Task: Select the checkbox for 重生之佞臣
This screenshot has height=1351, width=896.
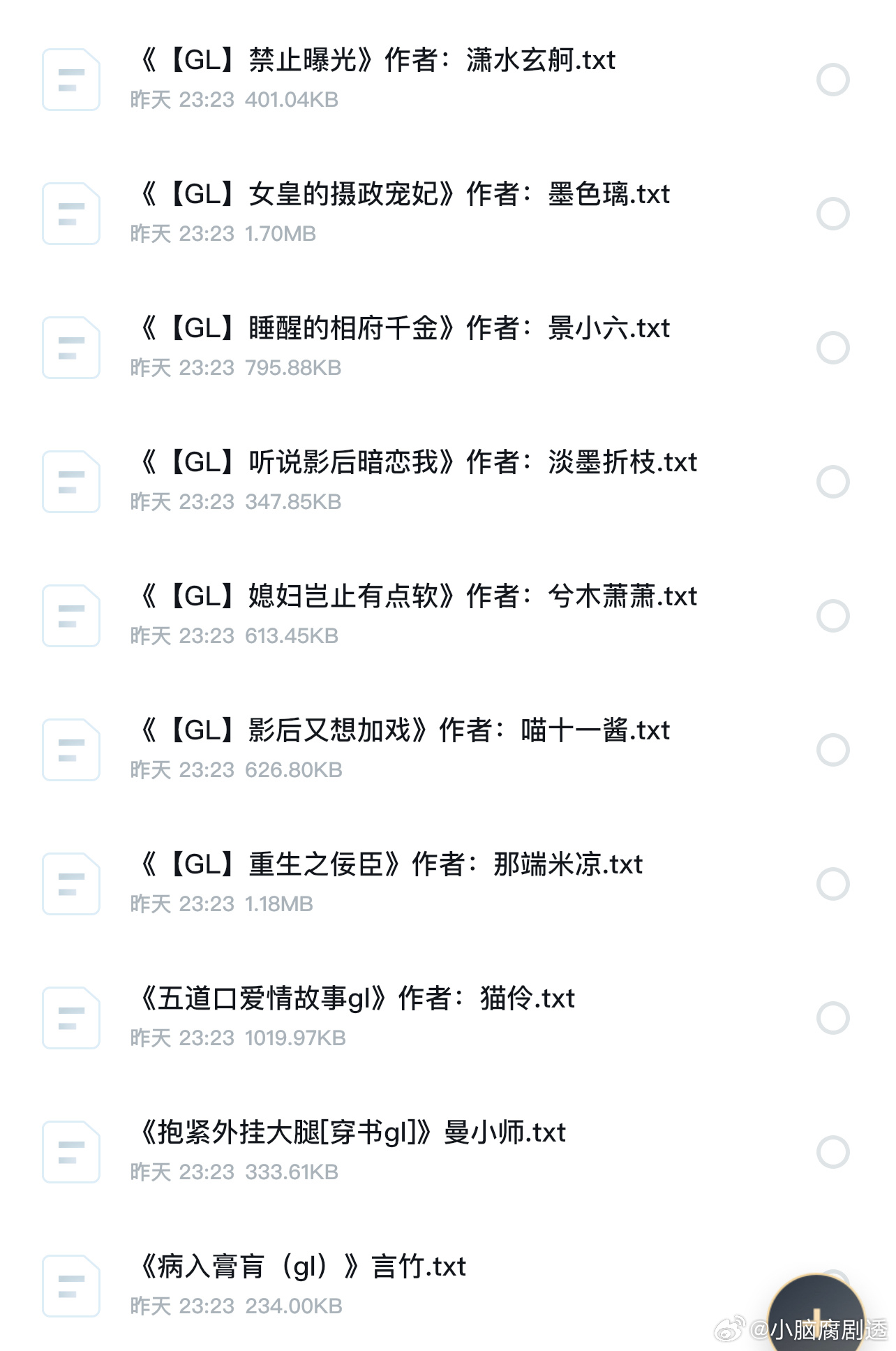Action: pyautogui.click(x=832, y=884)
